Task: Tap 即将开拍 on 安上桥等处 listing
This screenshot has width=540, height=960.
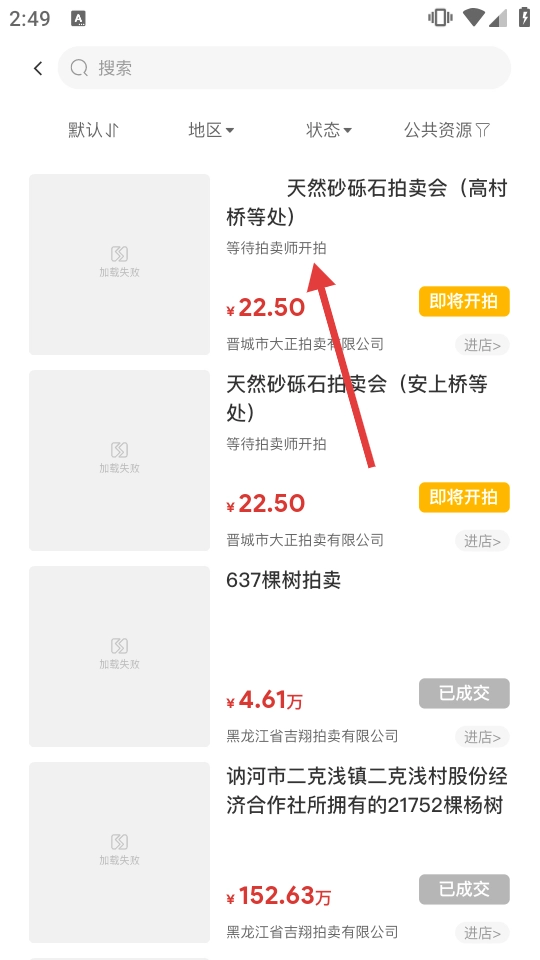Action: click(464, 497)
